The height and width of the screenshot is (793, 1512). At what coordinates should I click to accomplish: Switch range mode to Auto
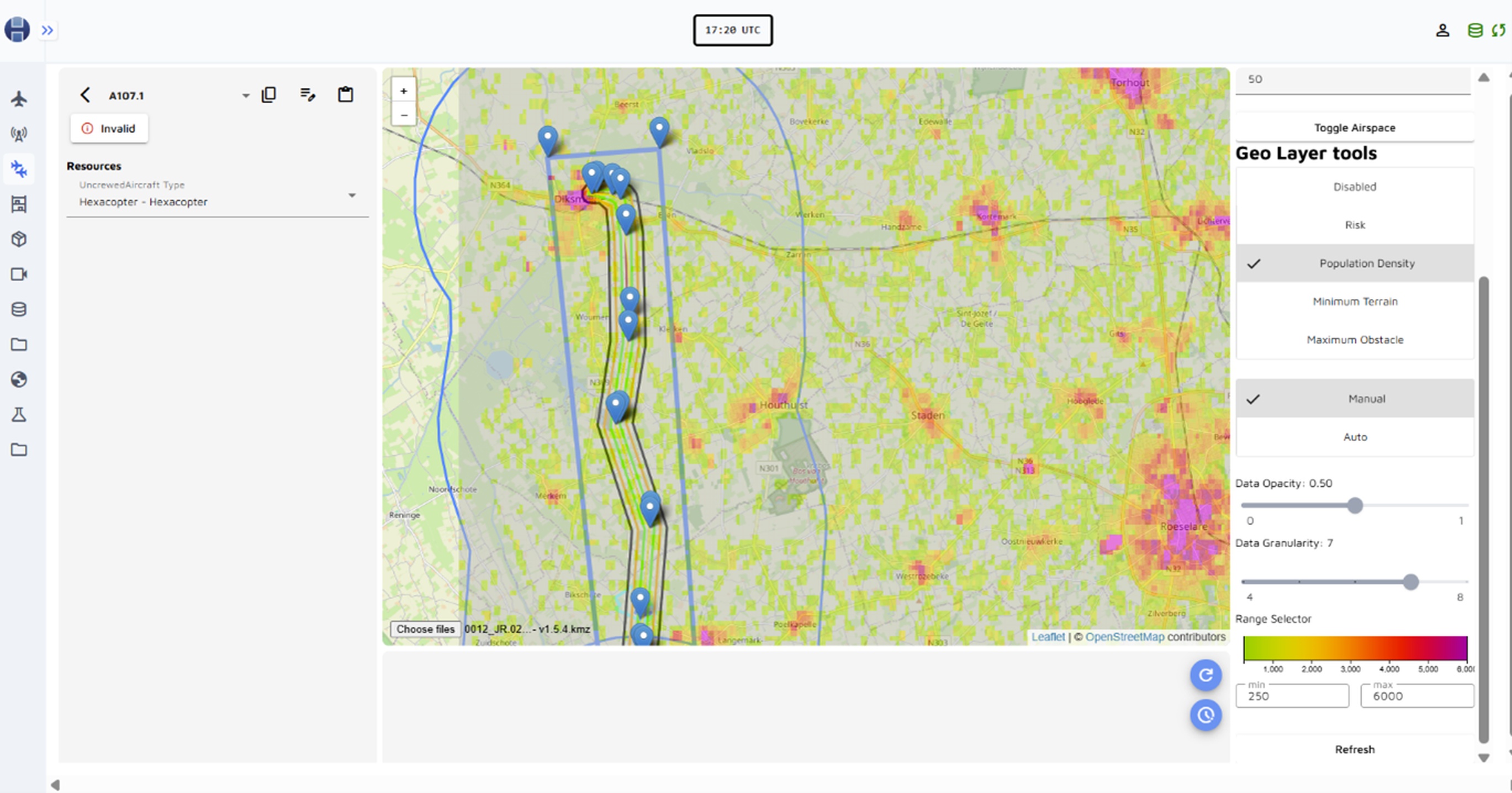[1354, 437]
